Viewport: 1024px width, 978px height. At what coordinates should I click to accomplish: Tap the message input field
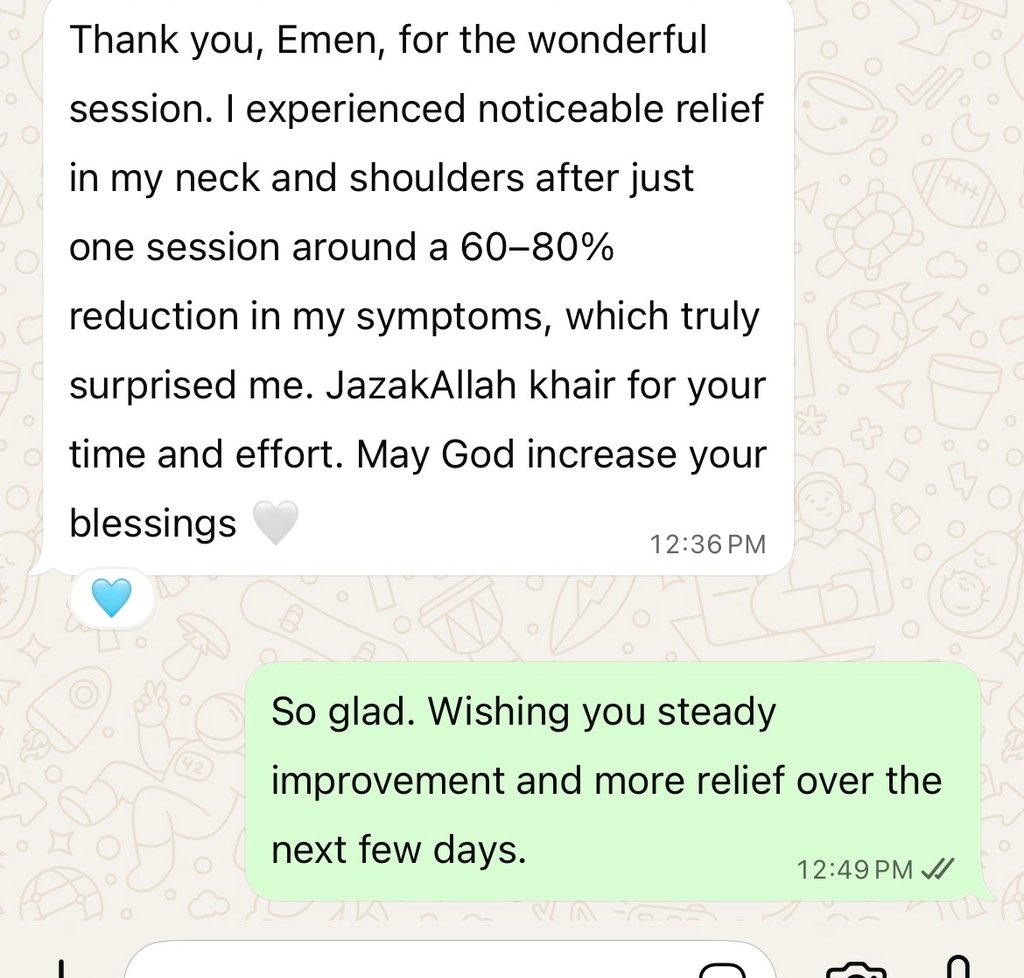click(x=400, y=965)
